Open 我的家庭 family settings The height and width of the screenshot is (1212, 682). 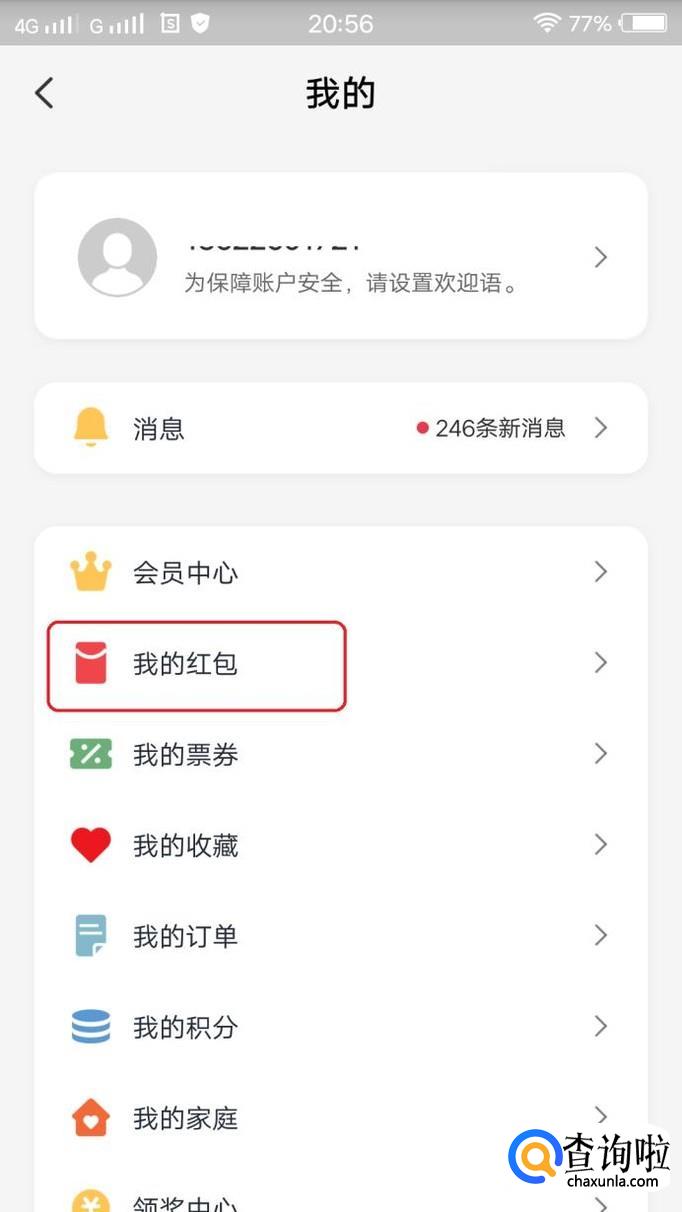pyautogui.click(x=340, y=1117)
